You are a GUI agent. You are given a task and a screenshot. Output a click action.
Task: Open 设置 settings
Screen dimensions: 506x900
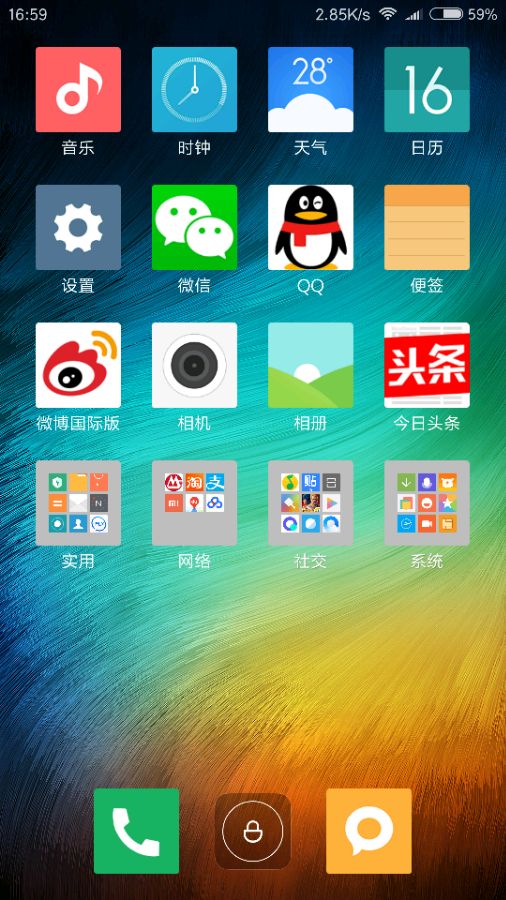pos(78,227)
